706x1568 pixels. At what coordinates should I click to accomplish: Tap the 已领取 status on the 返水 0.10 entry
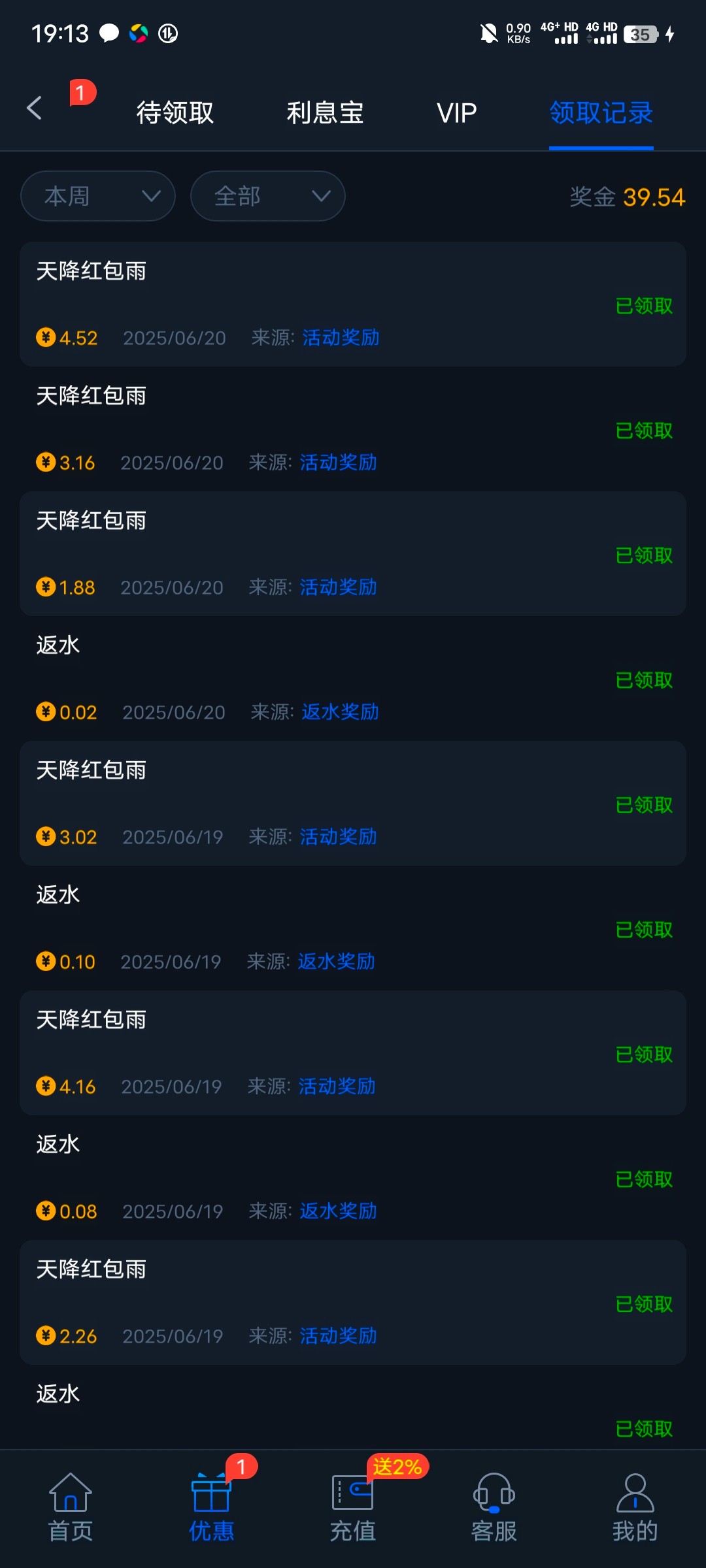point(643,930)
